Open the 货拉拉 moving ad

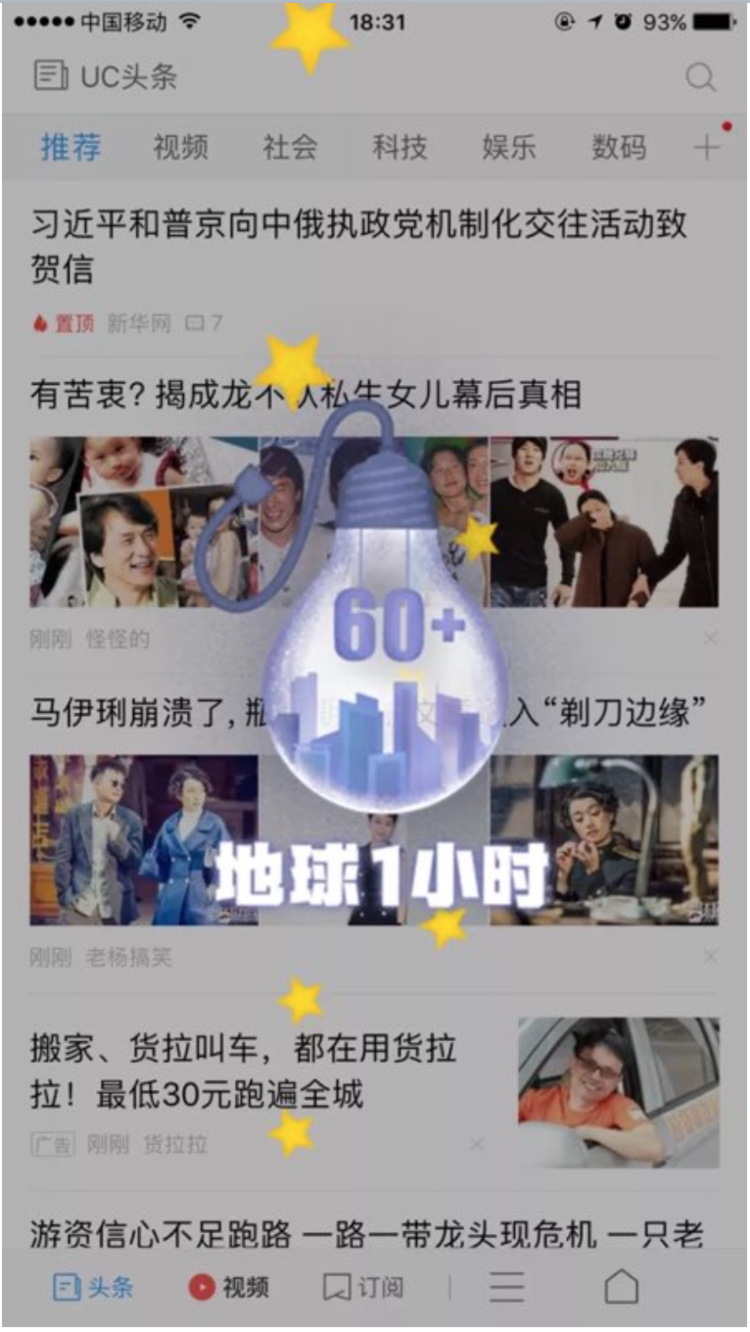244,1072
